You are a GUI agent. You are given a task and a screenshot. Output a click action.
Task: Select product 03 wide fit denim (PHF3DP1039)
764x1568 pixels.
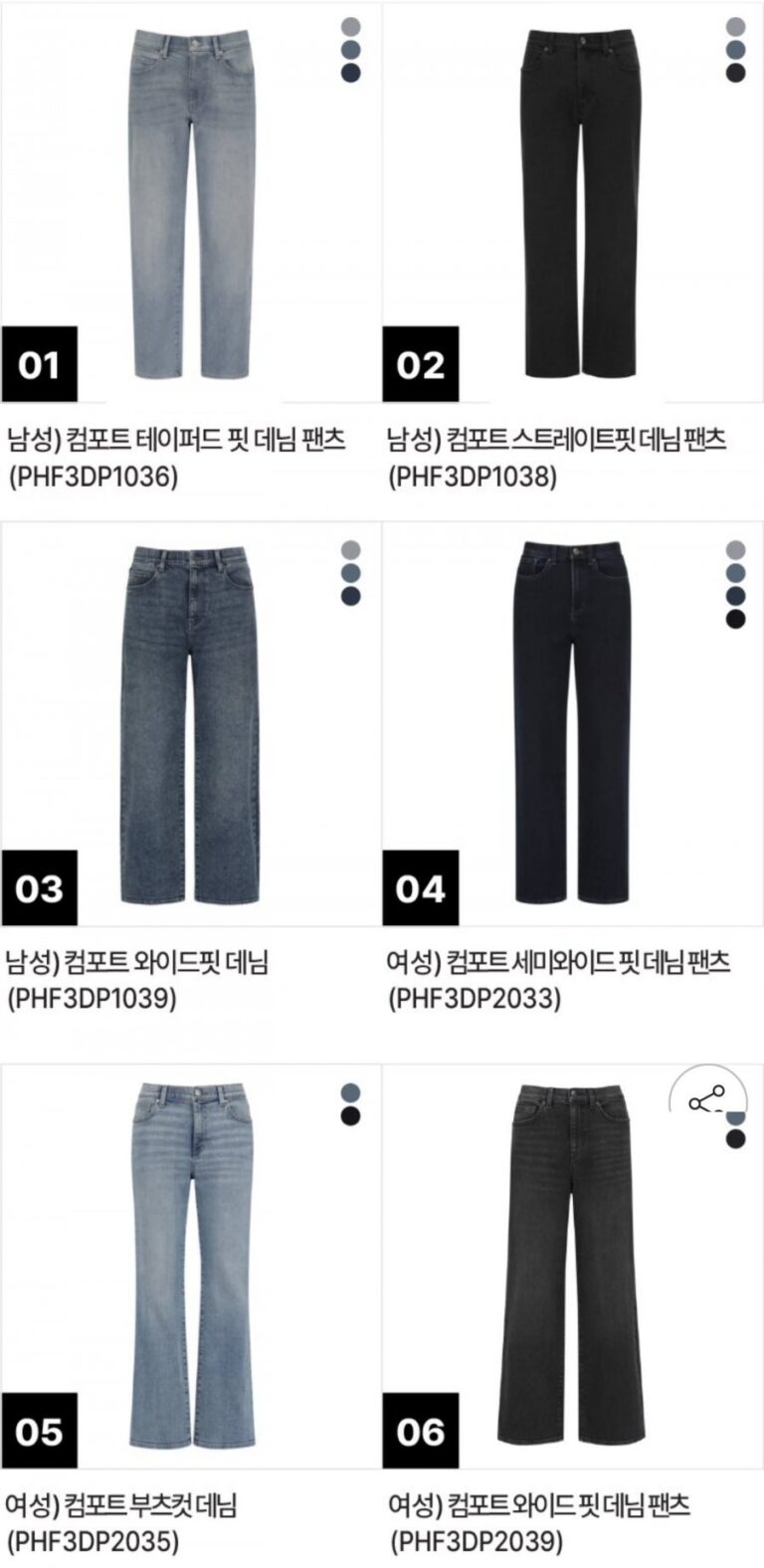(x=190, y=726)
